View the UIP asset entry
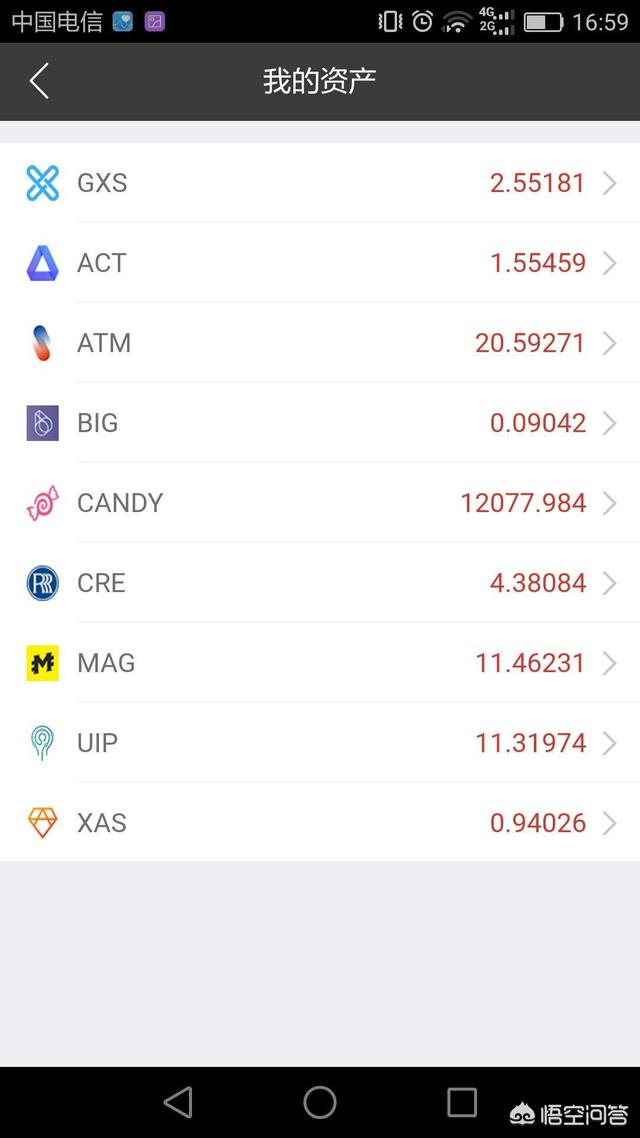This screenshot has height=1138, width=640. (x=320, y=743)
